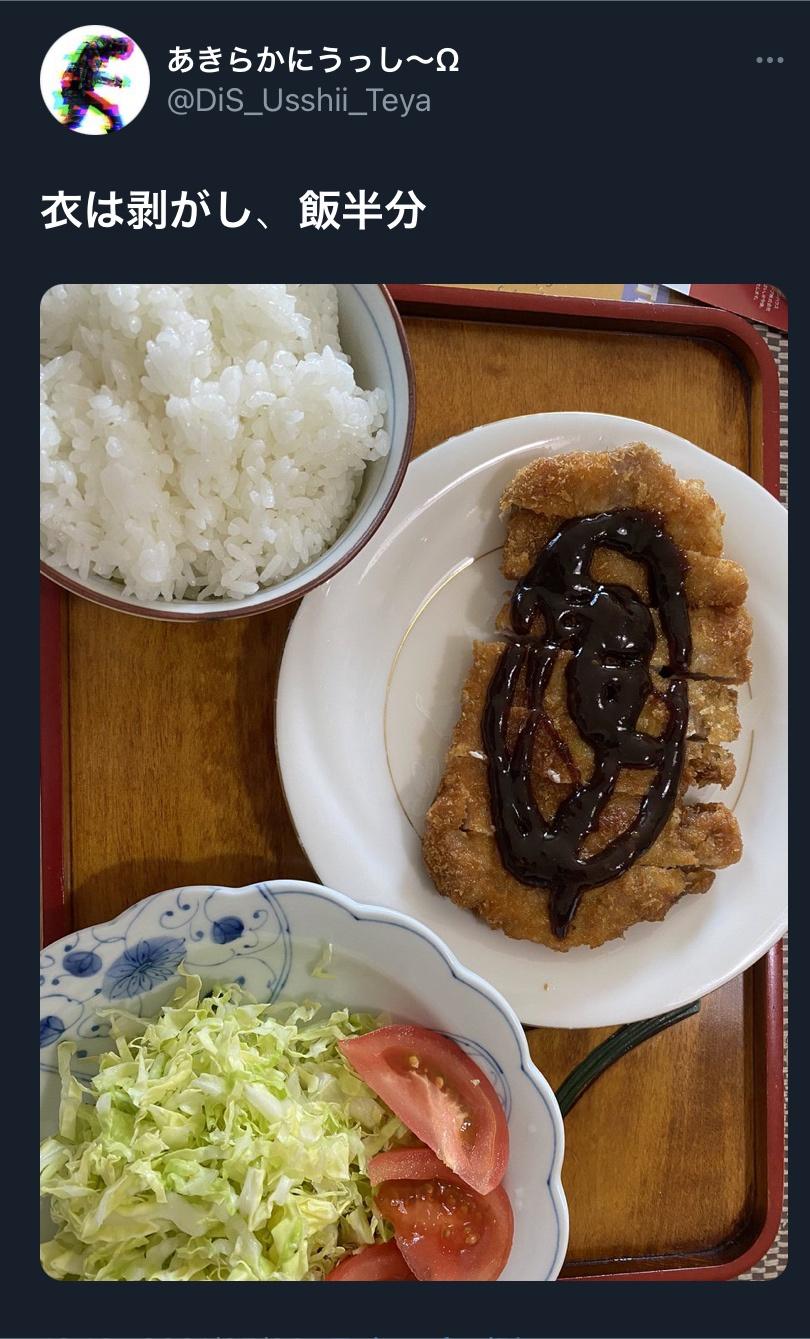Open the profile avatar of あきらかにうっし〜Ω
Image resolution: width=810 pixels, height=1339 pixels.
pos(95,80)
